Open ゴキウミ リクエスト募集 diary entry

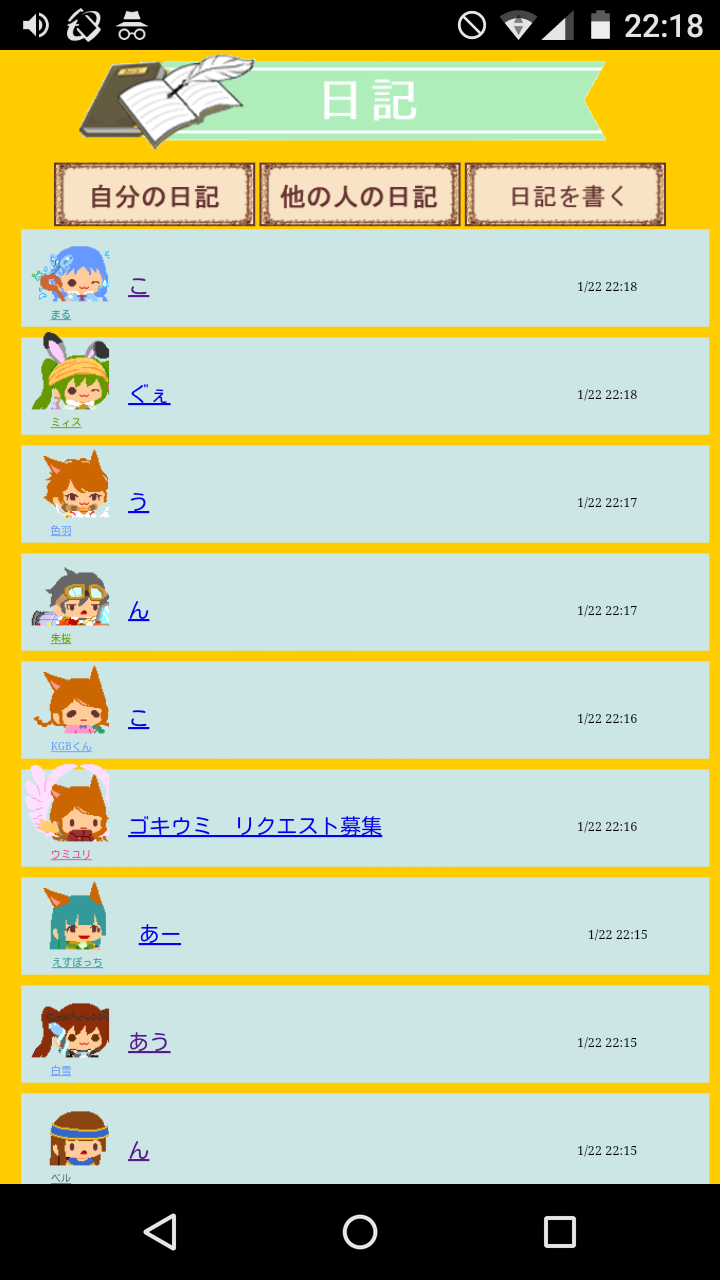click(x=255, y=827)
